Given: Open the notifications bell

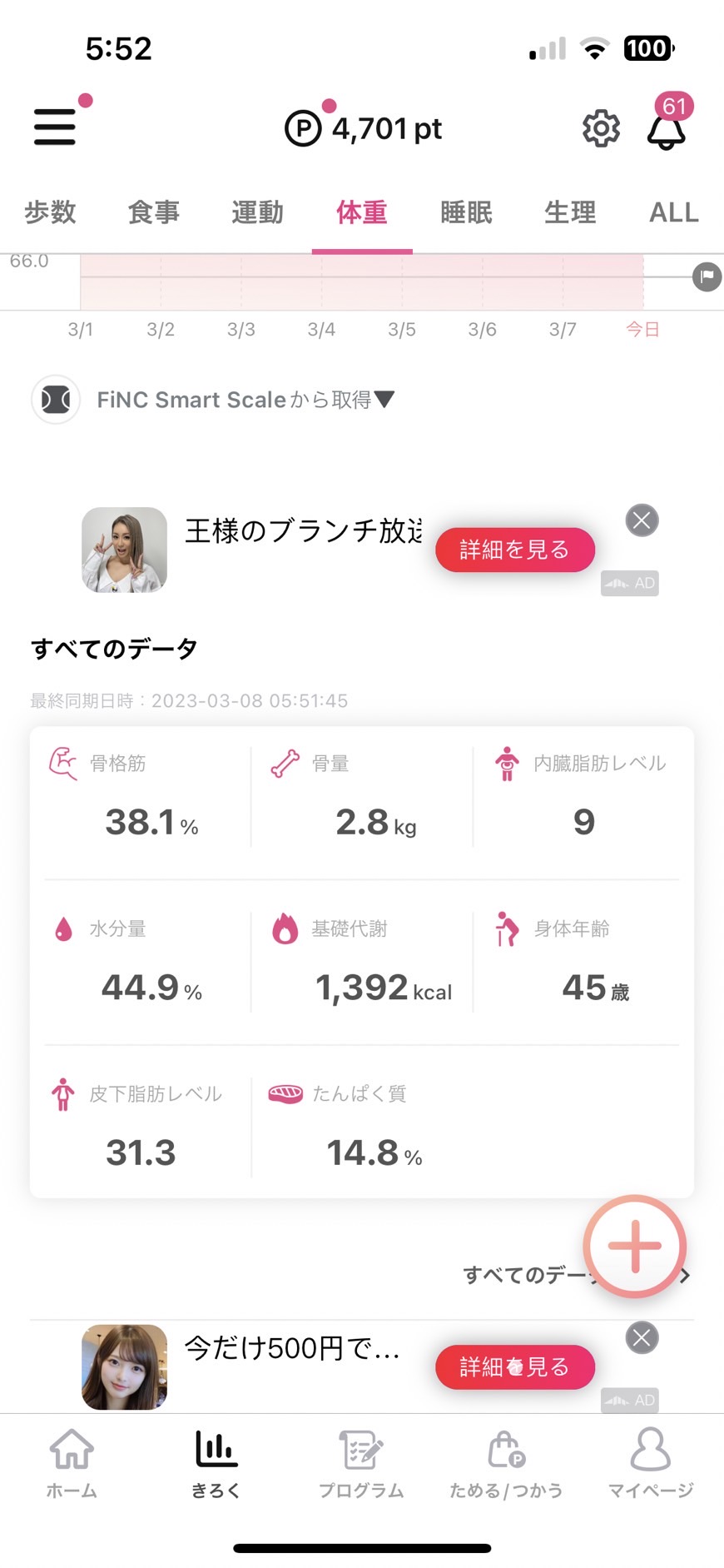Looking at the screenshot, I should point(667,130).
